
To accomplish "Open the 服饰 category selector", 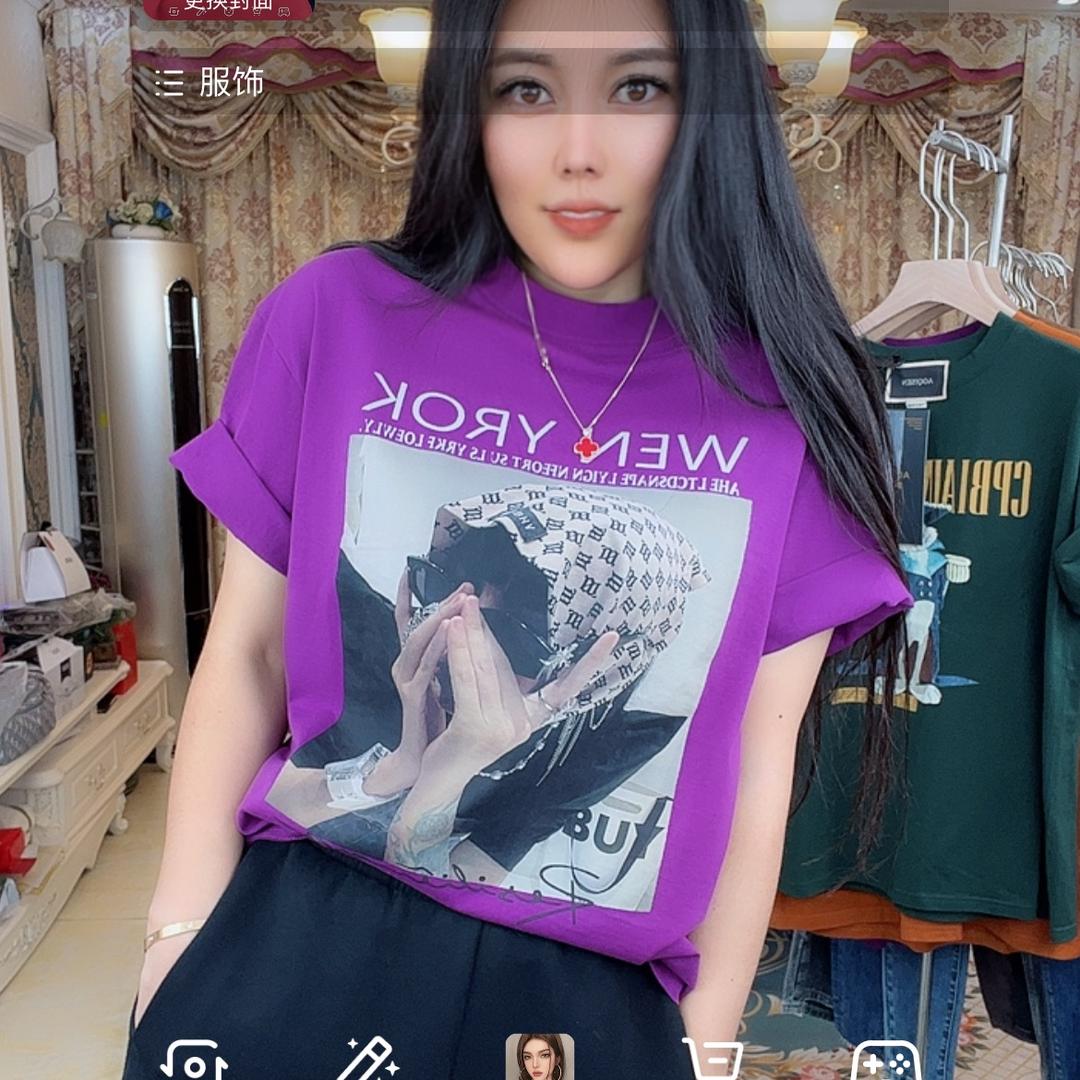I will [x=210, y=83].
